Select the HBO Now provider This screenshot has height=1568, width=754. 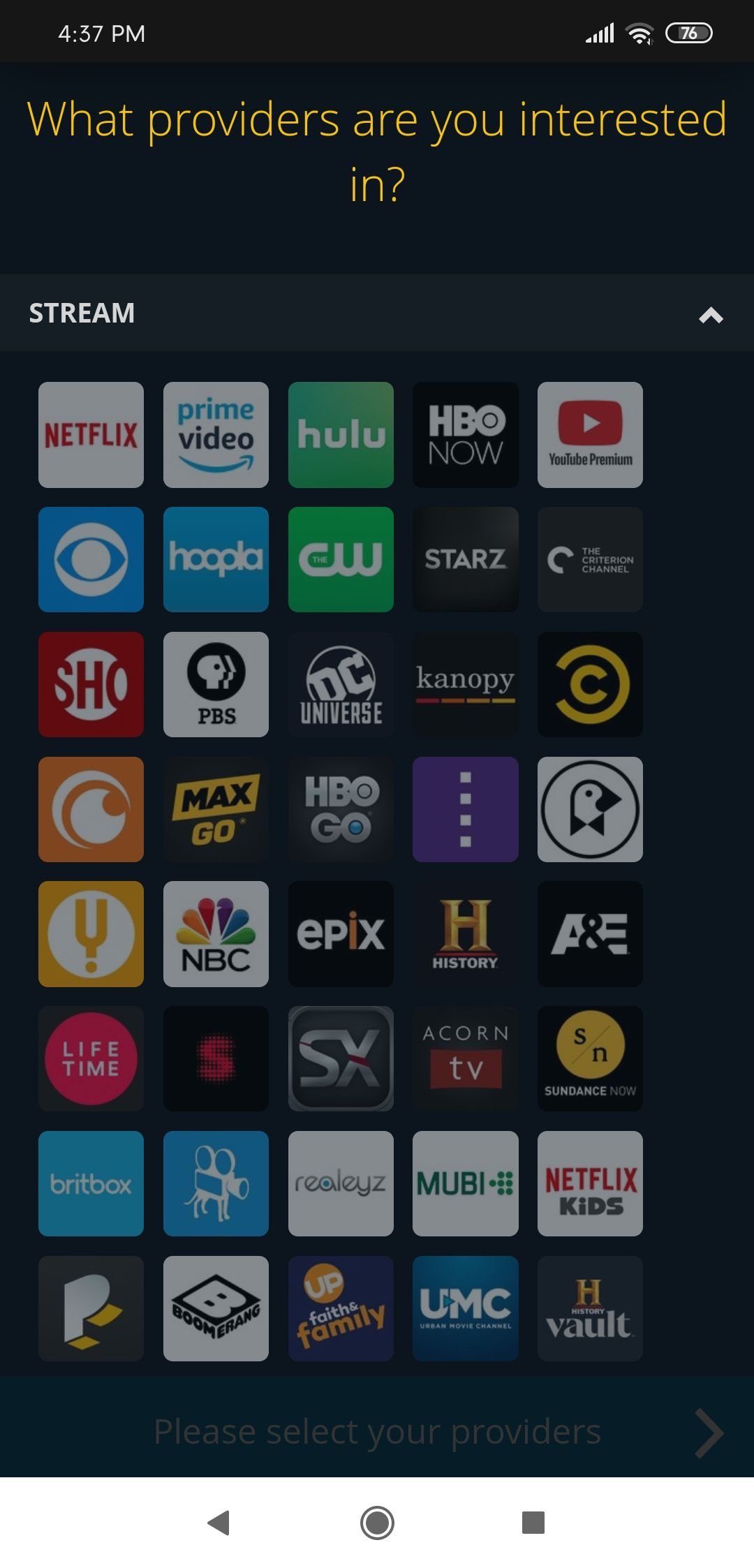(x=466, y=434)
